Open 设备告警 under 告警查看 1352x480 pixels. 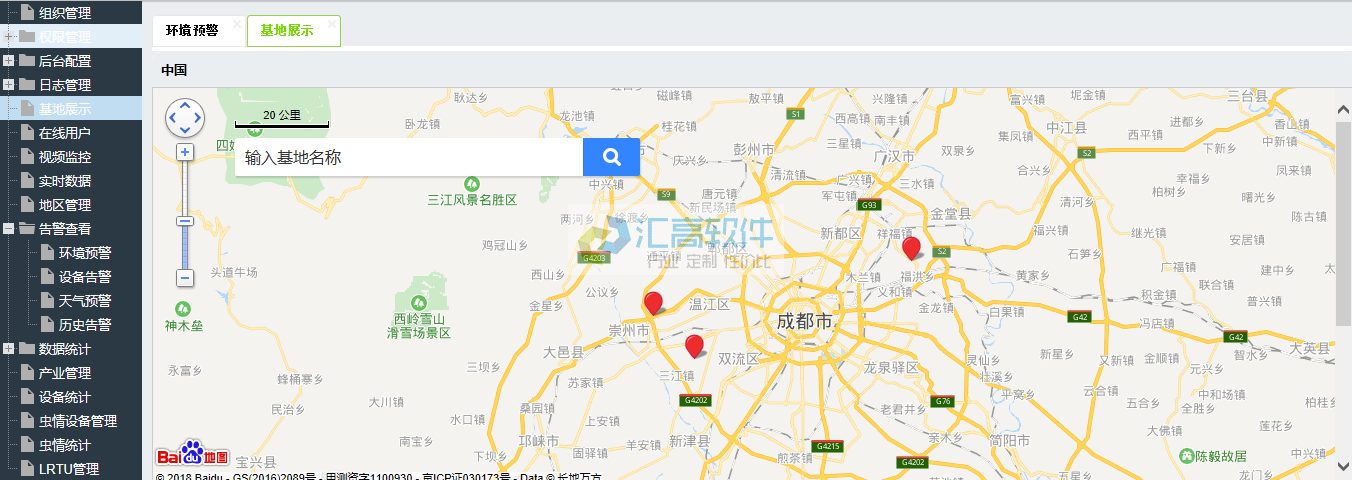coord(85,277)
